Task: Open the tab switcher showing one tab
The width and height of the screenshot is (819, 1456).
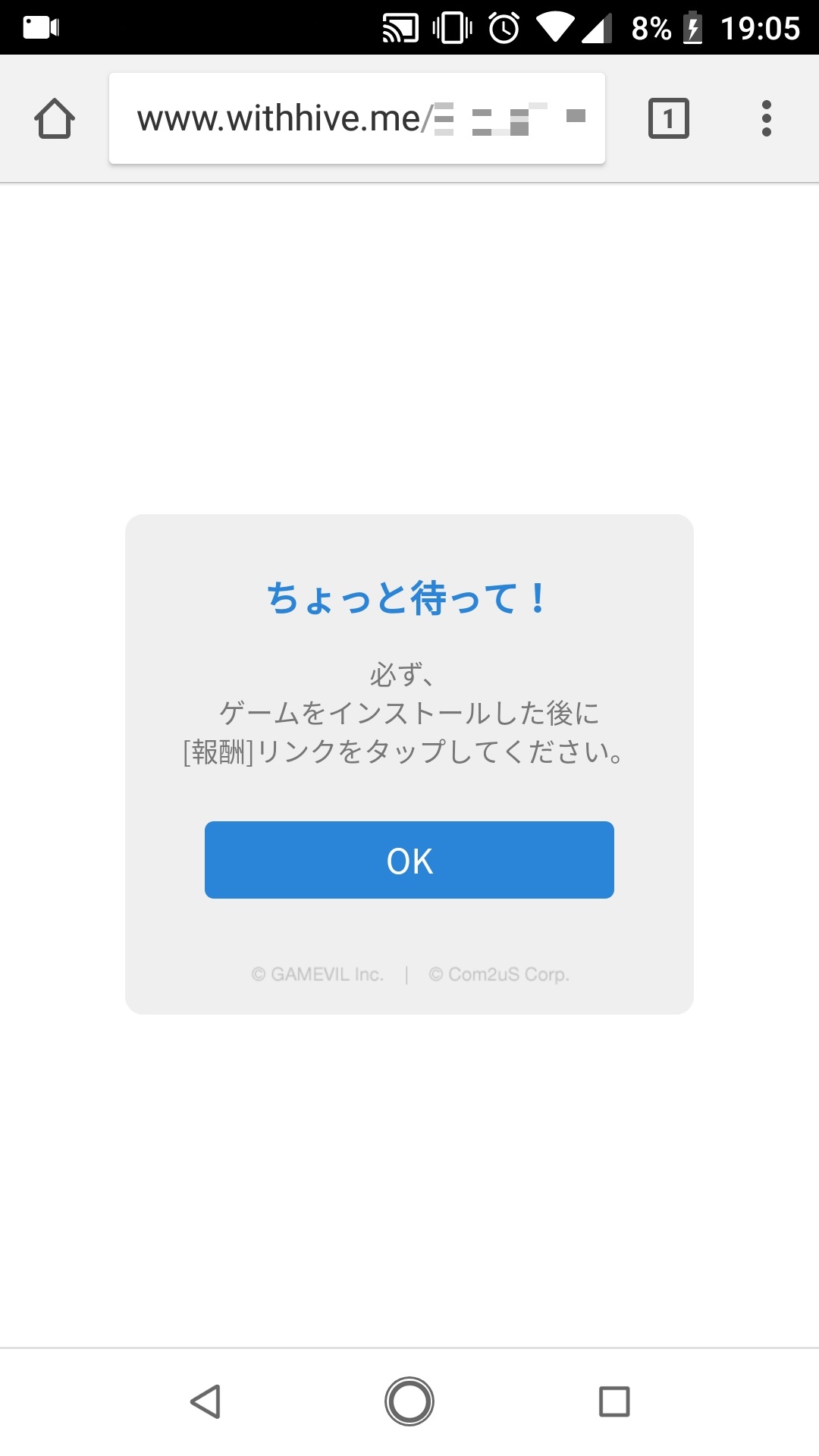Action: coord(669,118)
